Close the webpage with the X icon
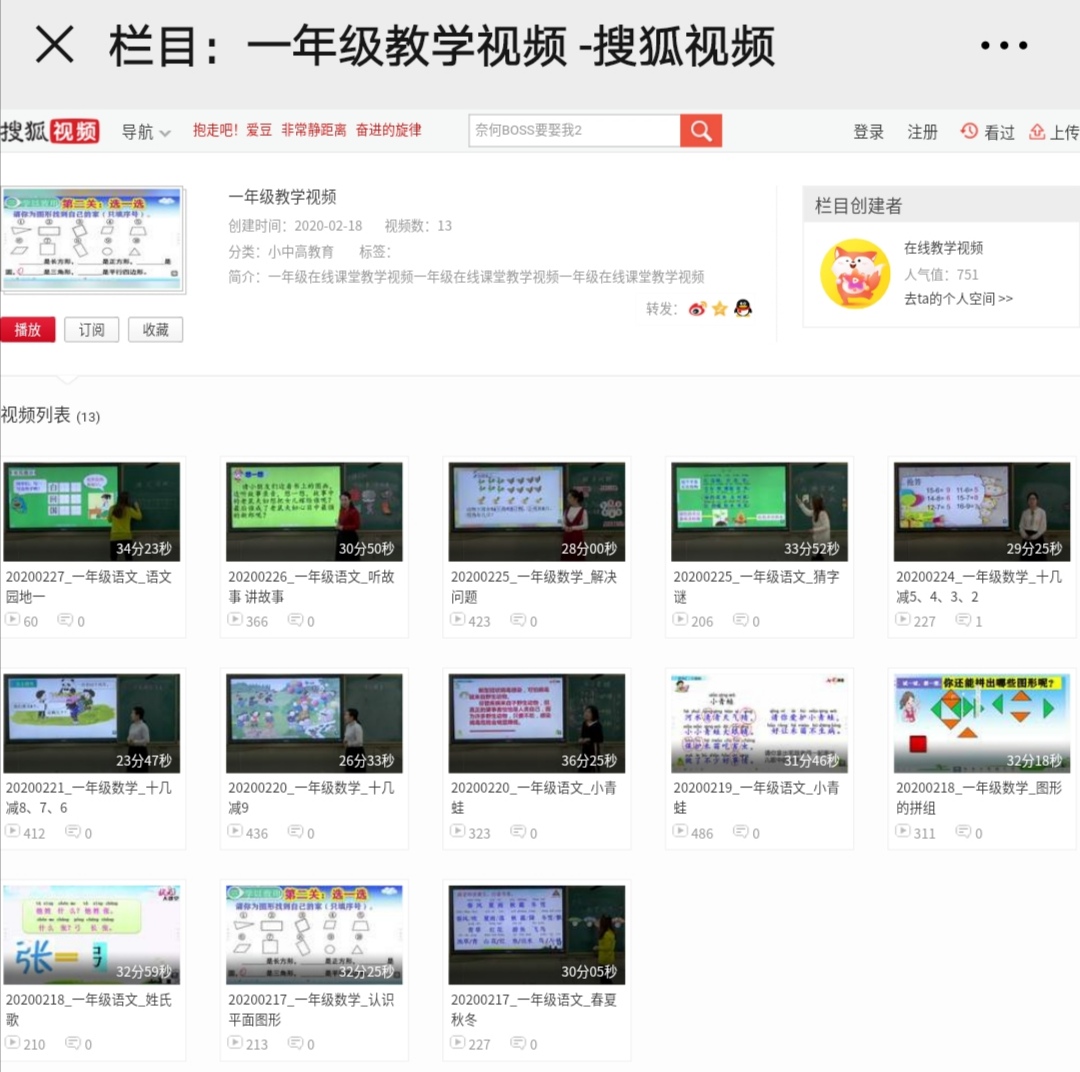Image resolution: width=1080 pixels, height=1072 pixels. tap(54, 45)
